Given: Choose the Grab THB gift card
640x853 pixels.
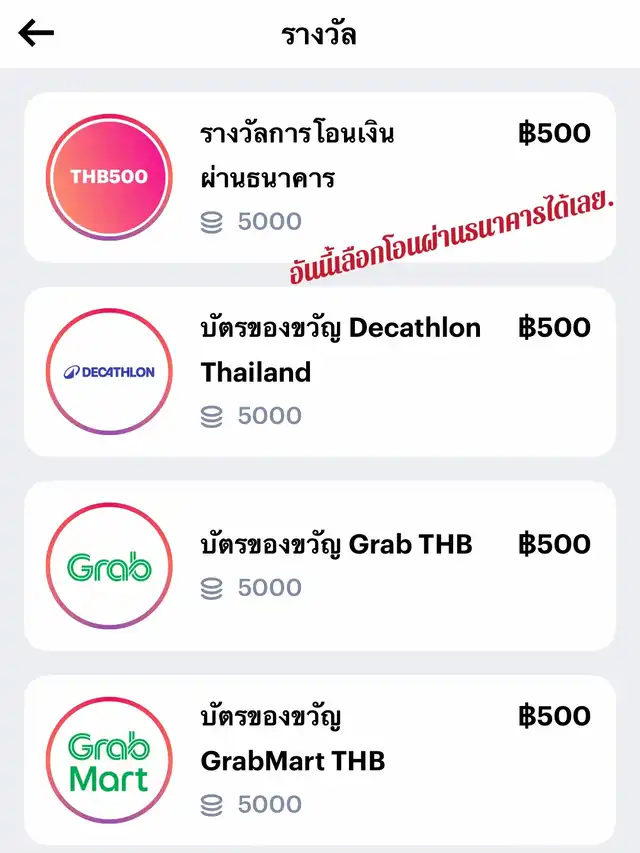Looking at the screenshot, I should 319,566.
